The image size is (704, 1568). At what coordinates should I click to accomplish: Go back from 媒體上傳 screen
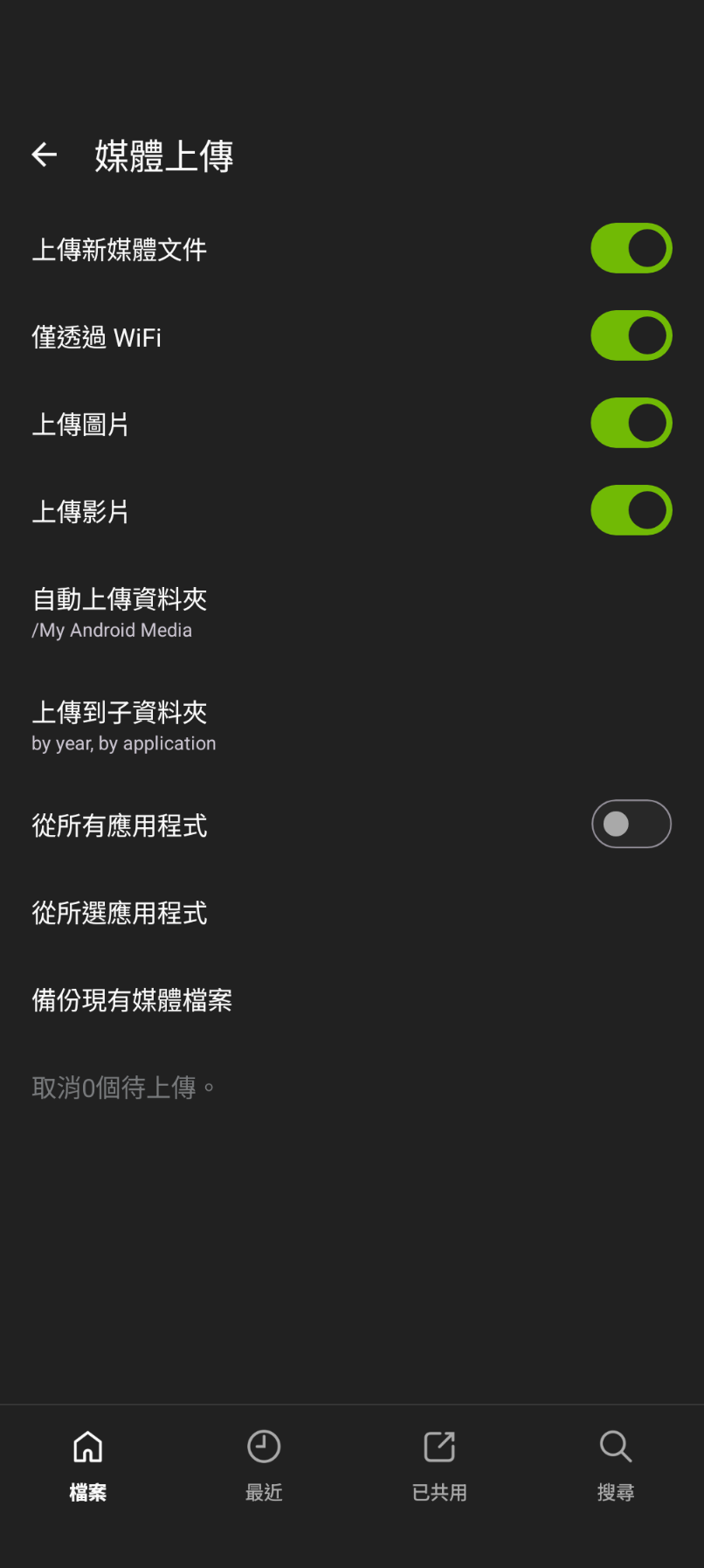tap(45, 155)
